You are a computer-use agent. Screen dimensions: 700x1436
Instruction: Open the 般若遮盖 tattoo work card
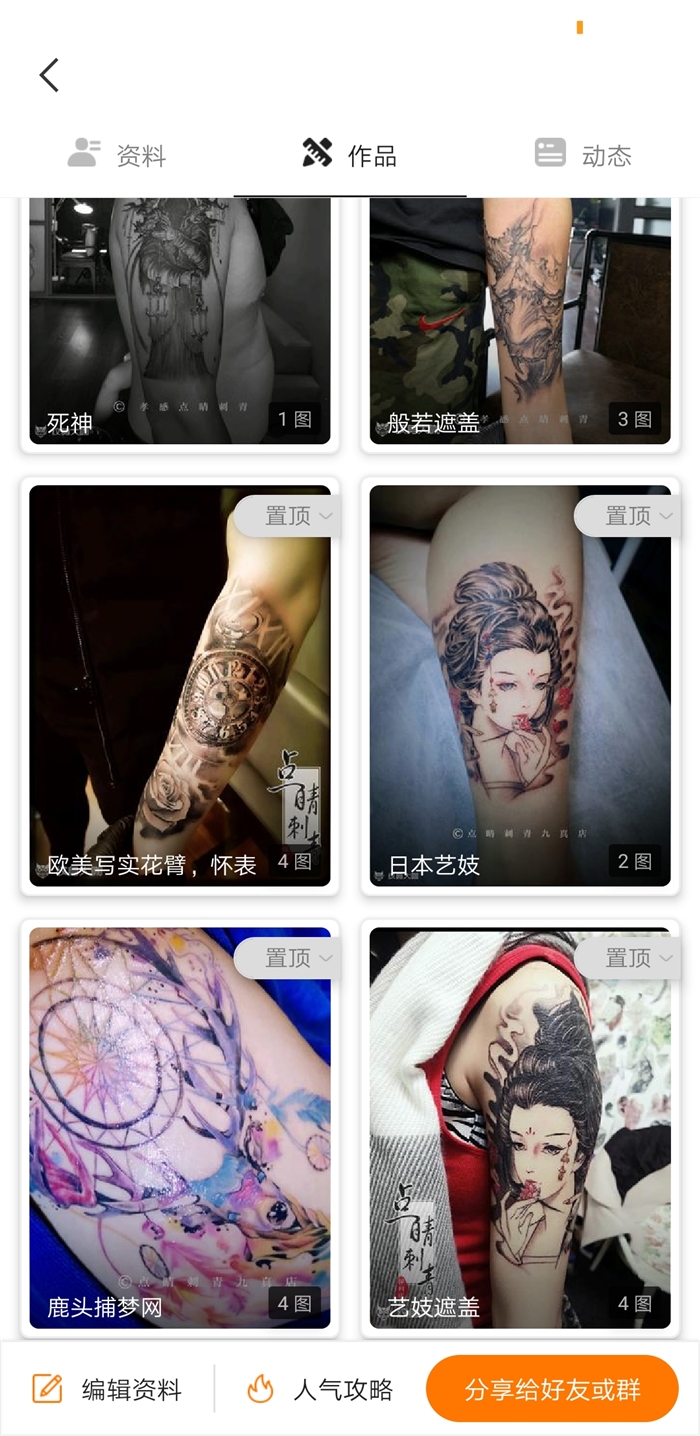pos(520,321)
